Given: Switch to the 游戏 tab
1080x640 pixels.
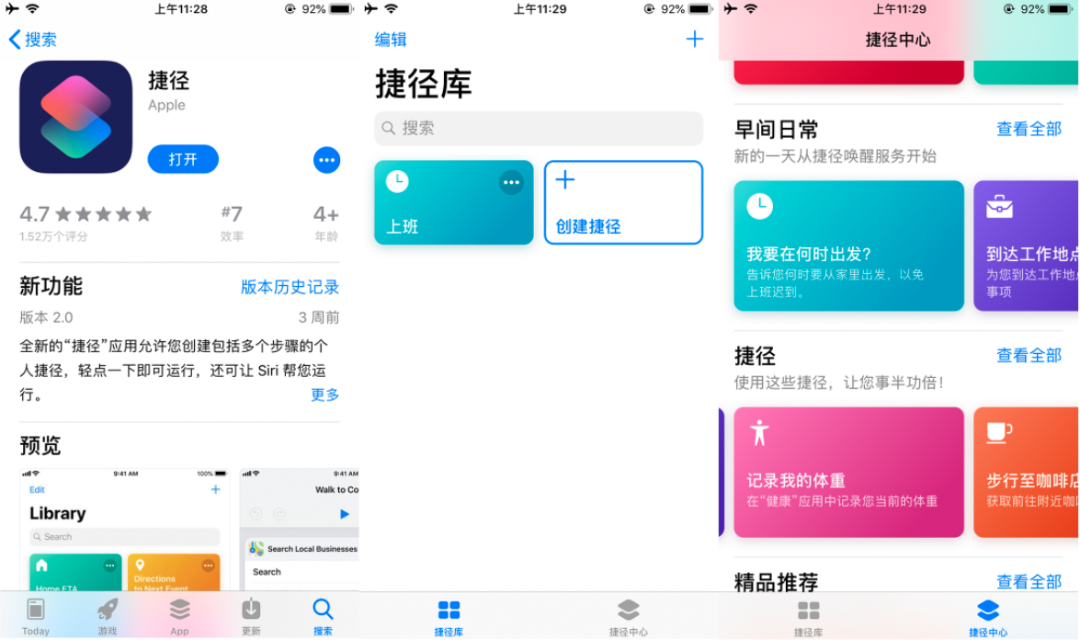Looking at the screenshot, I should coord(107,615).
